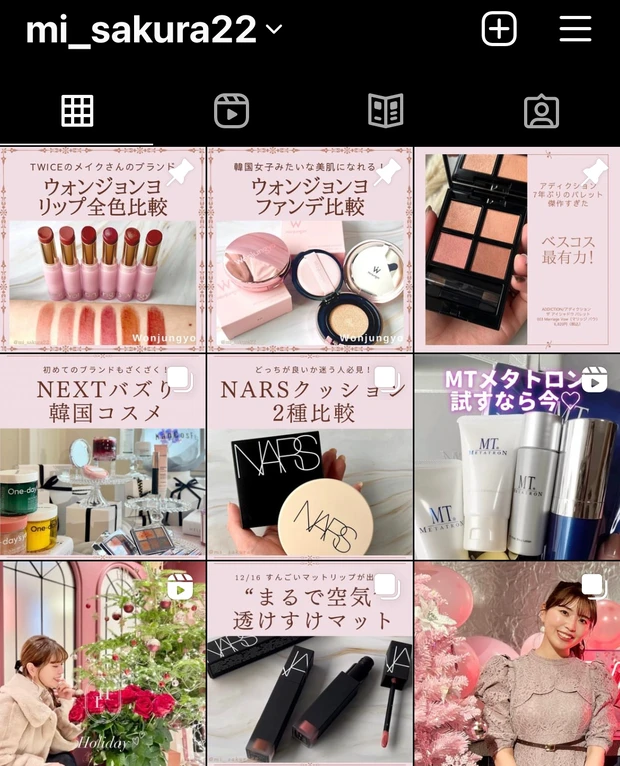
Task: Open the ウォンジョンヨ ファンデ比較 post
Action: [x=309, y=248]
